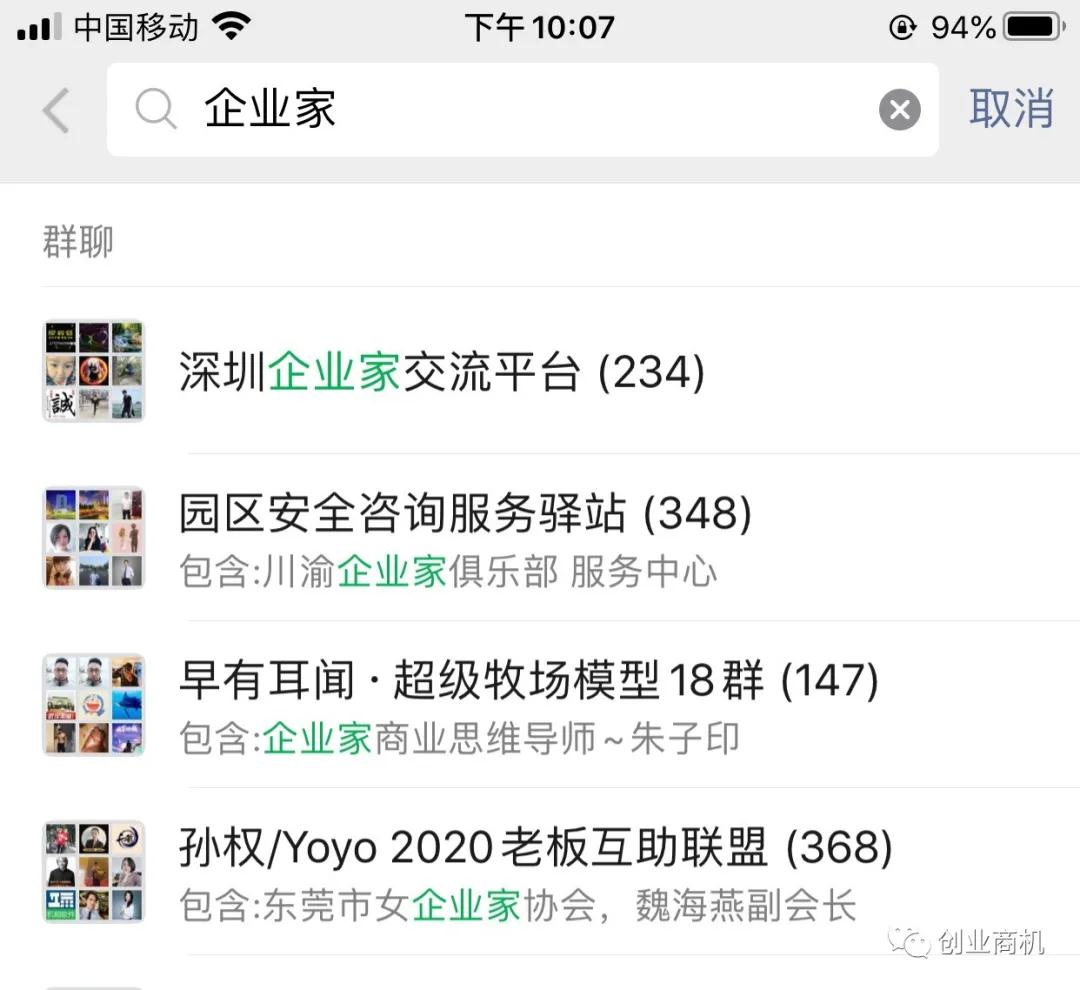Clear the search text with the X icon
1080x990 pixels.
[899, 110]
